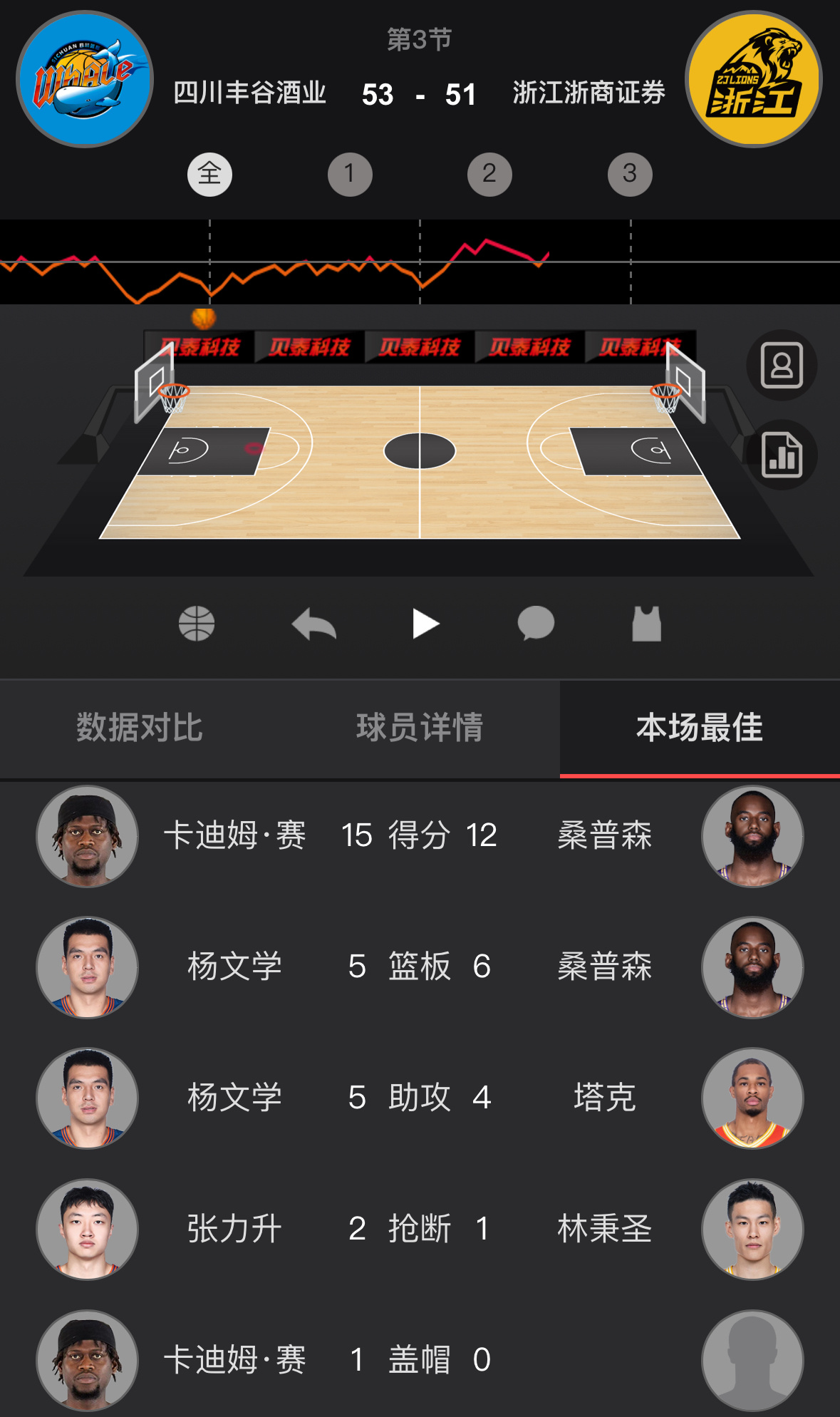
Task: Show all quarters with the 全 toggle
Action: [x=209, y=173]
